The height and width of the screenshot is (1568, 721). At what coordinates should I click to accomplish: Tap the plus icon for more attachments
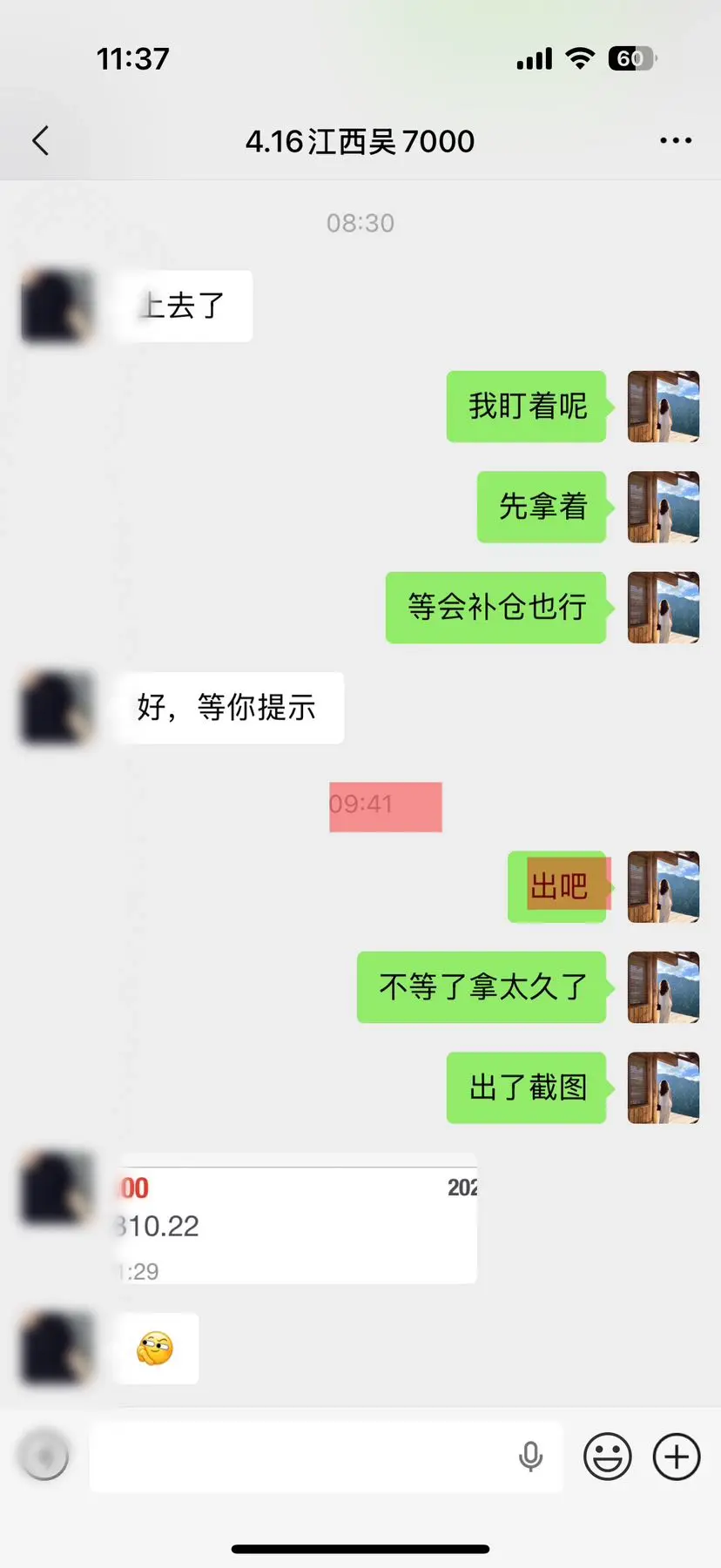point(675,1456)
